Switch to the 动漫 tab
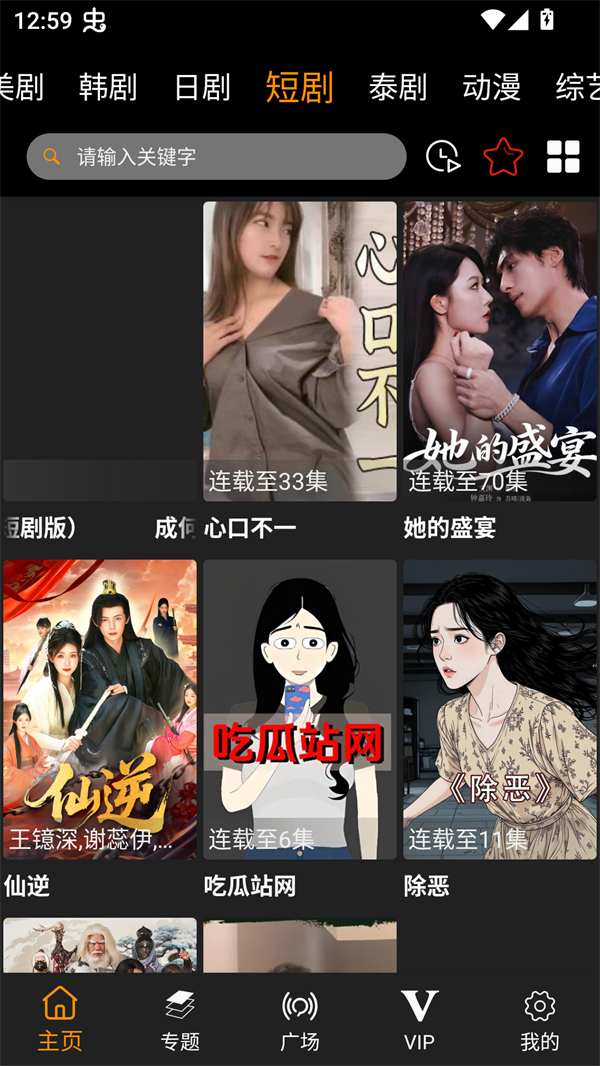The height and width of the screenshot is (1066, 600). pos(492,88)
